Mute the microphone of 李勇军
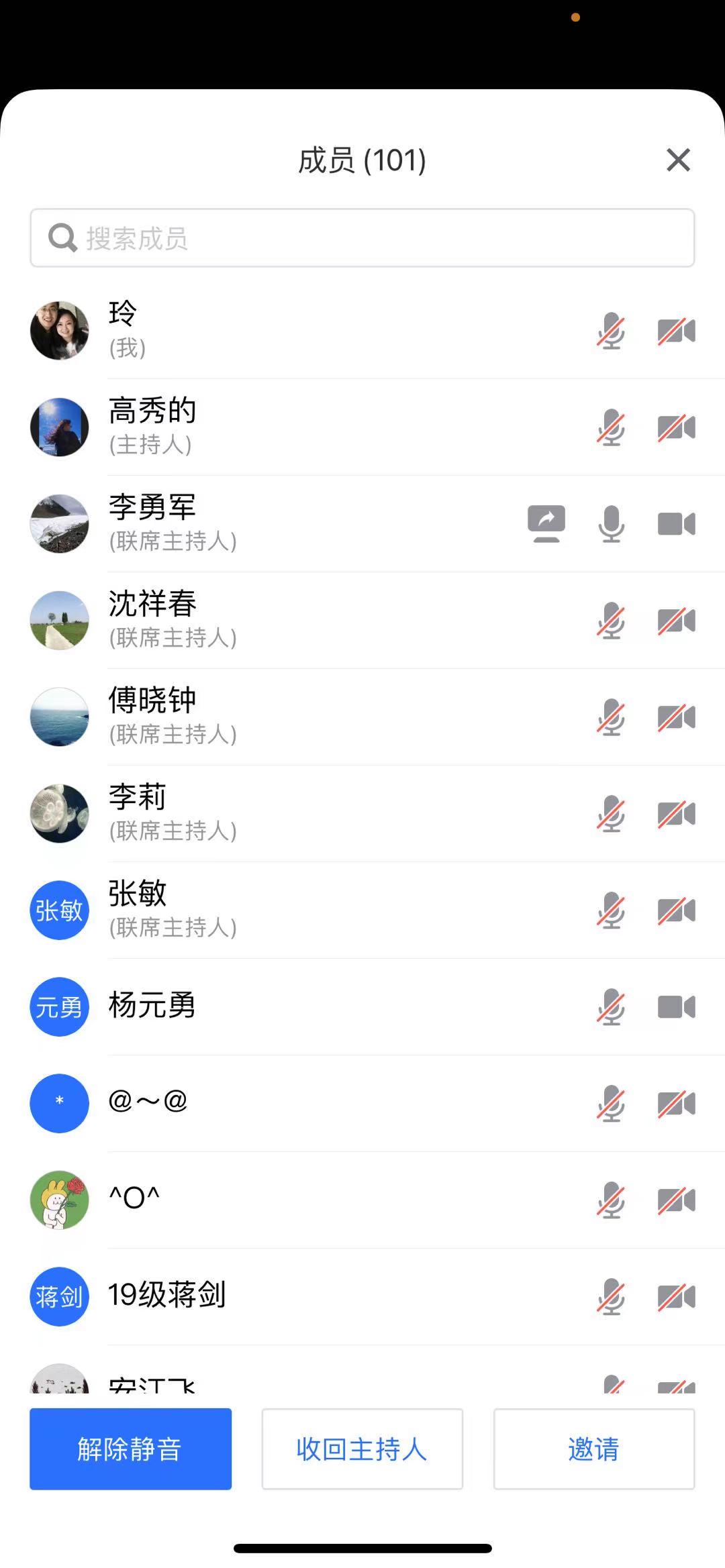This screenshot has height=1568, width=725. 611,523
